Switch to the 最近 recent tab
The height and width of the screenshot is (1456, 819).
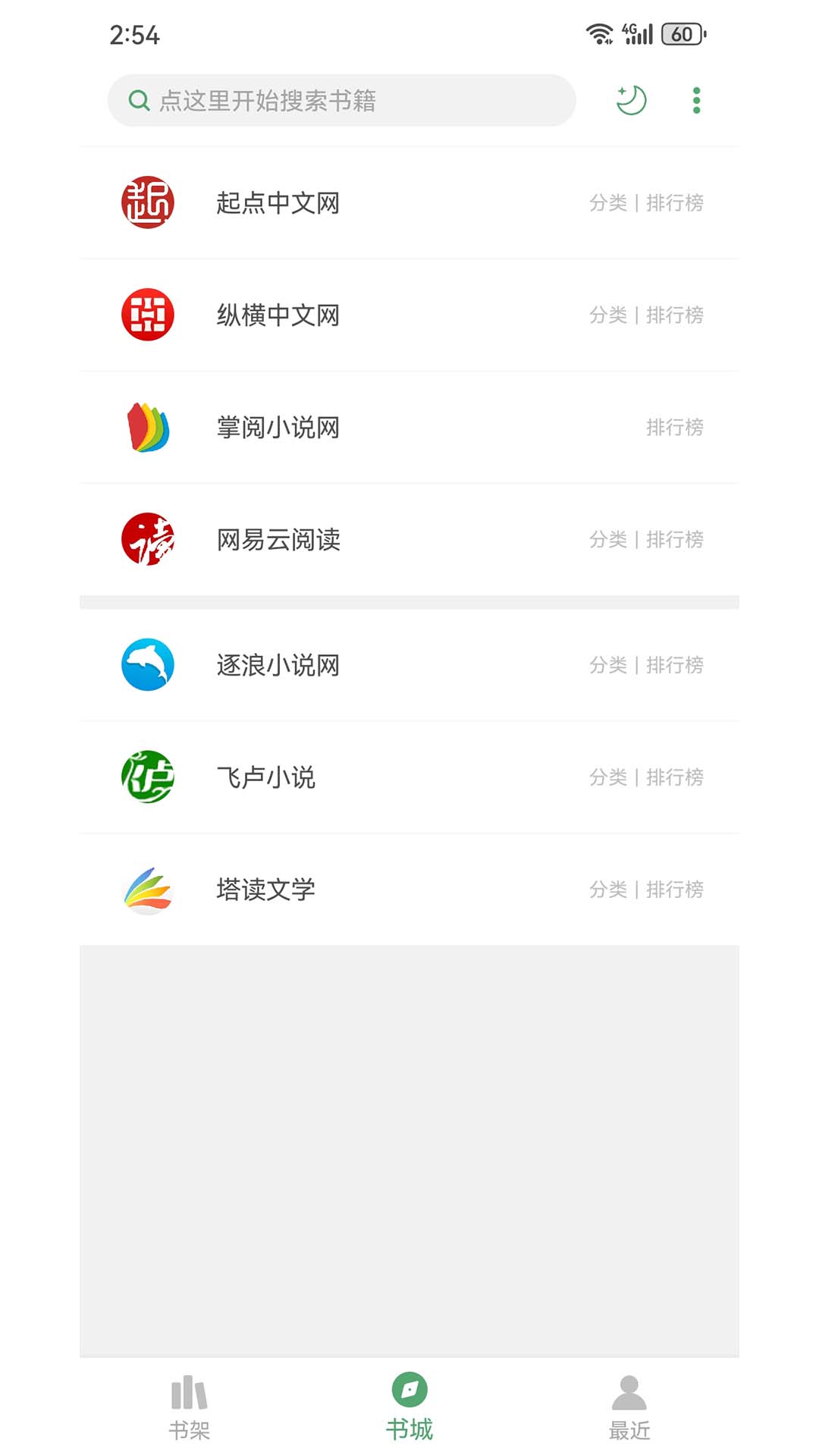pos(628,1407)
